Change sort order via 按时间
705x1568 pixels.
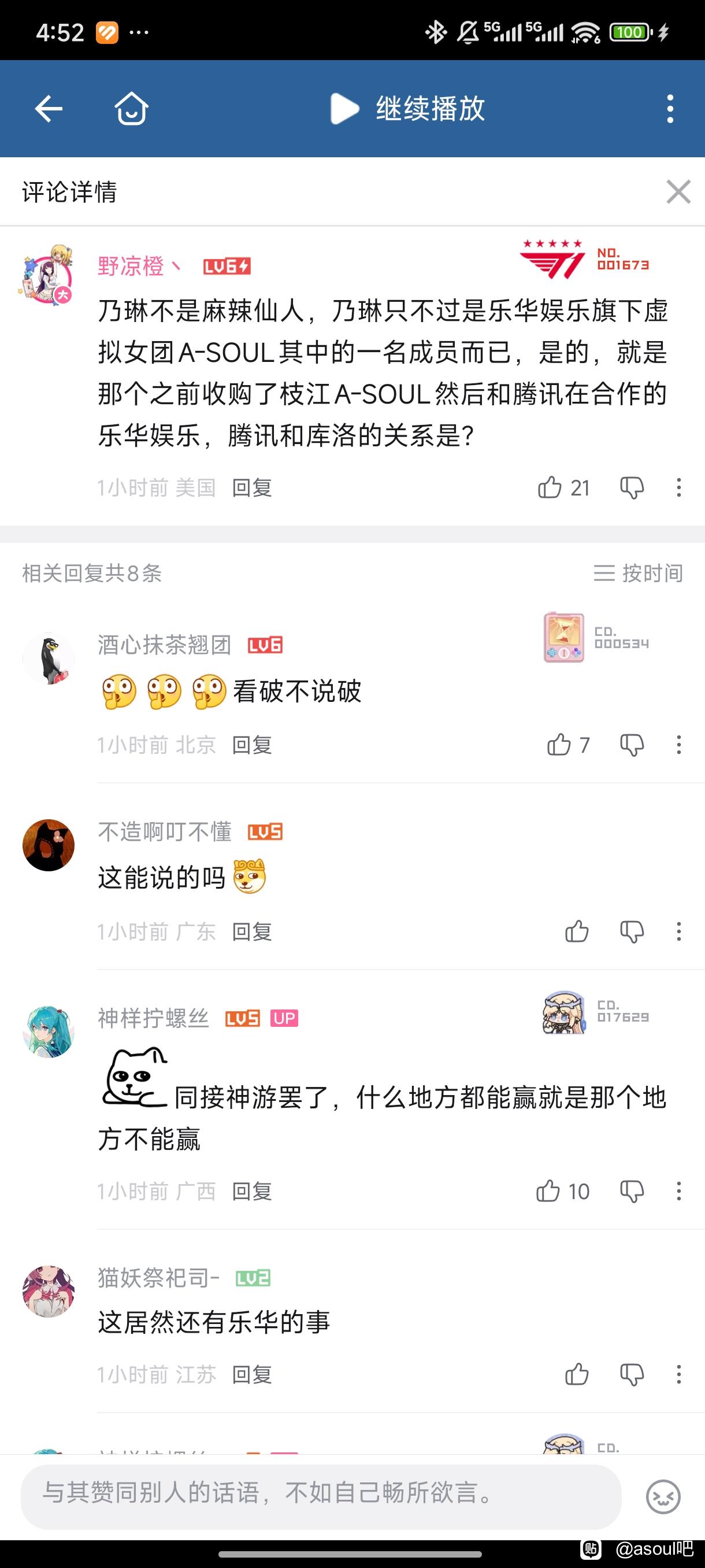[x=638, y=573]
